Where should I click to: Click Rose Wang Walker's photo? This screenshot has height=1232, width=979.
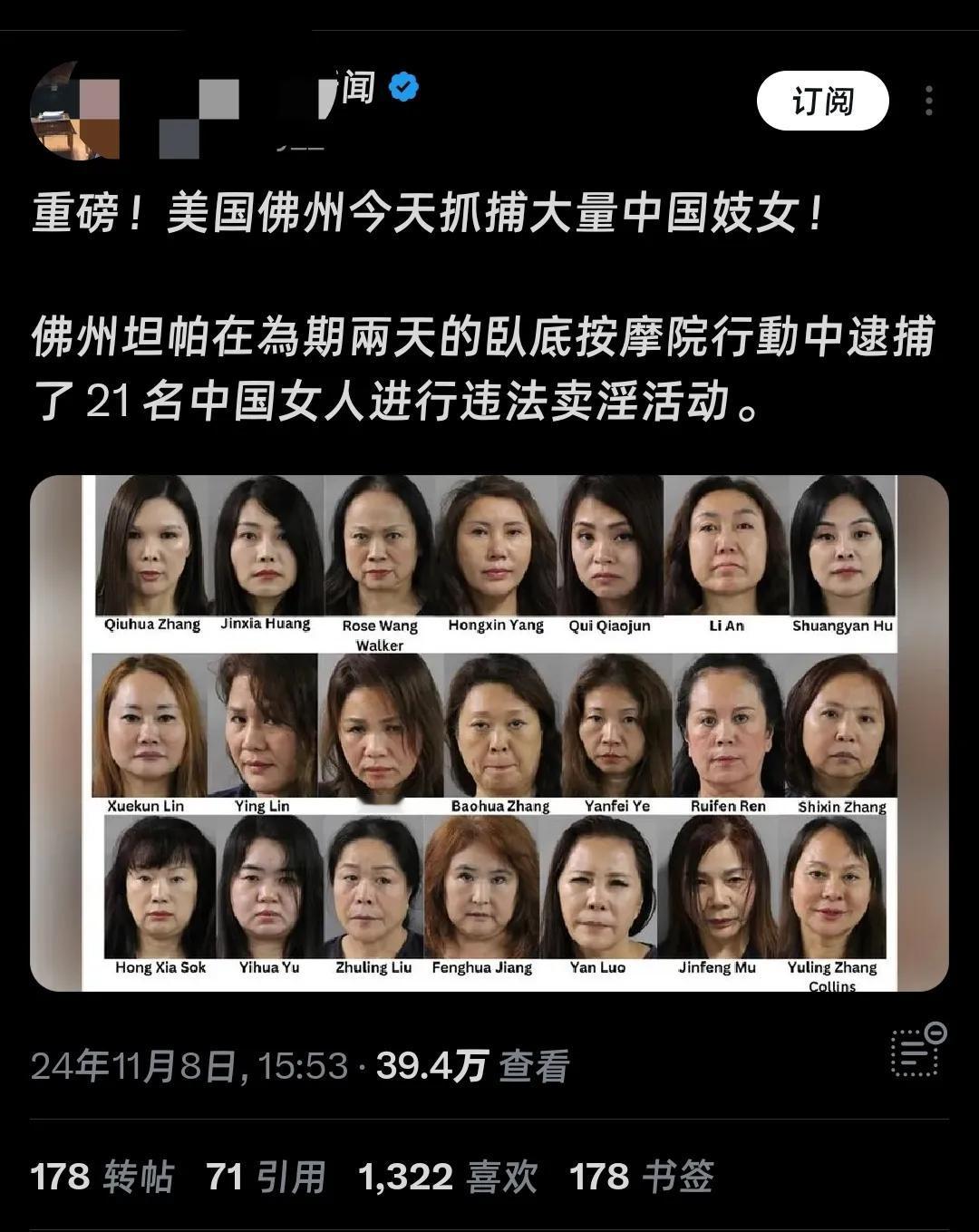[x=382, y=544]
